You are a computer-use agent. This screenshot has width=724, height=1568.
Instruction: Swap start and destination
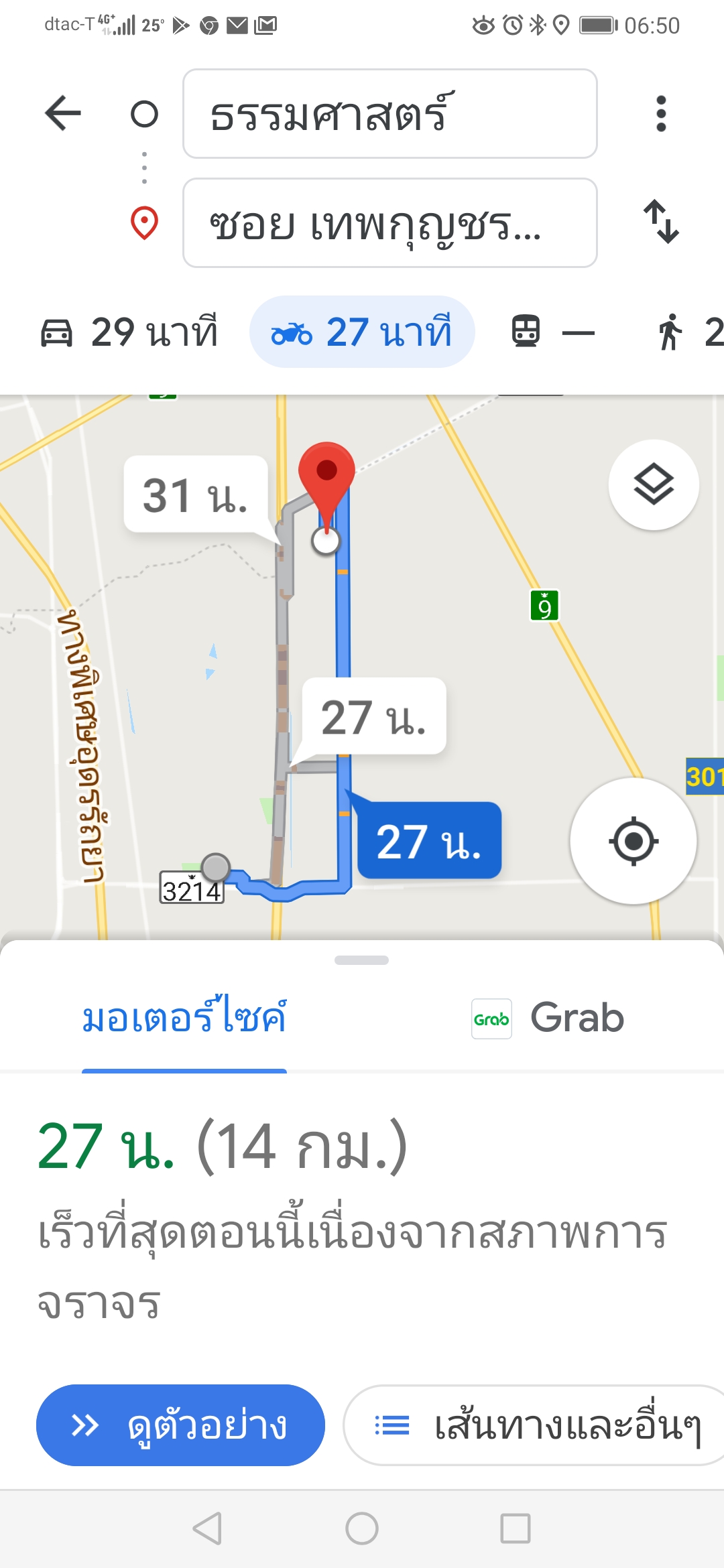click(x=661, y=222)
